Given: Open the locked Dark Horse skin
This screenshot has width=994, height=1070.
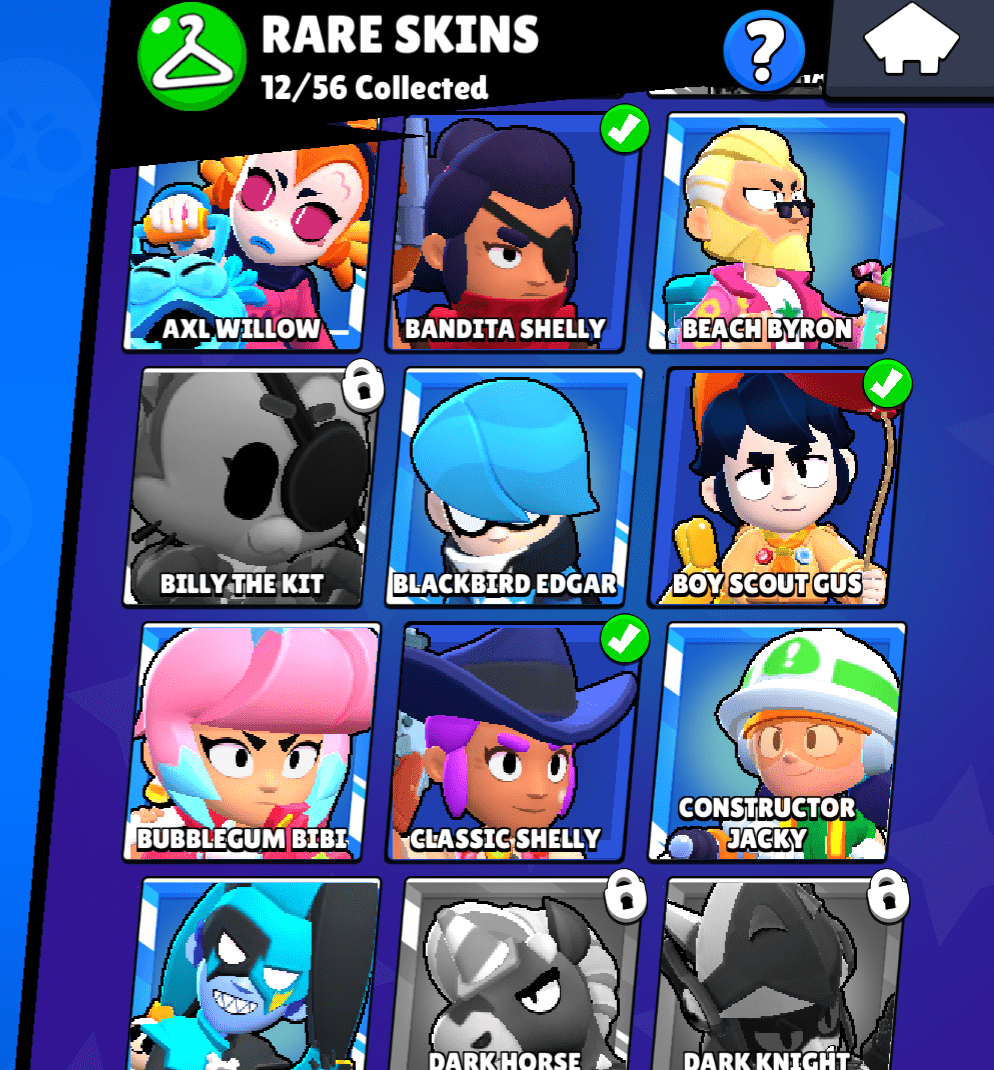Looking at the screenshot, I should [520, 975].
